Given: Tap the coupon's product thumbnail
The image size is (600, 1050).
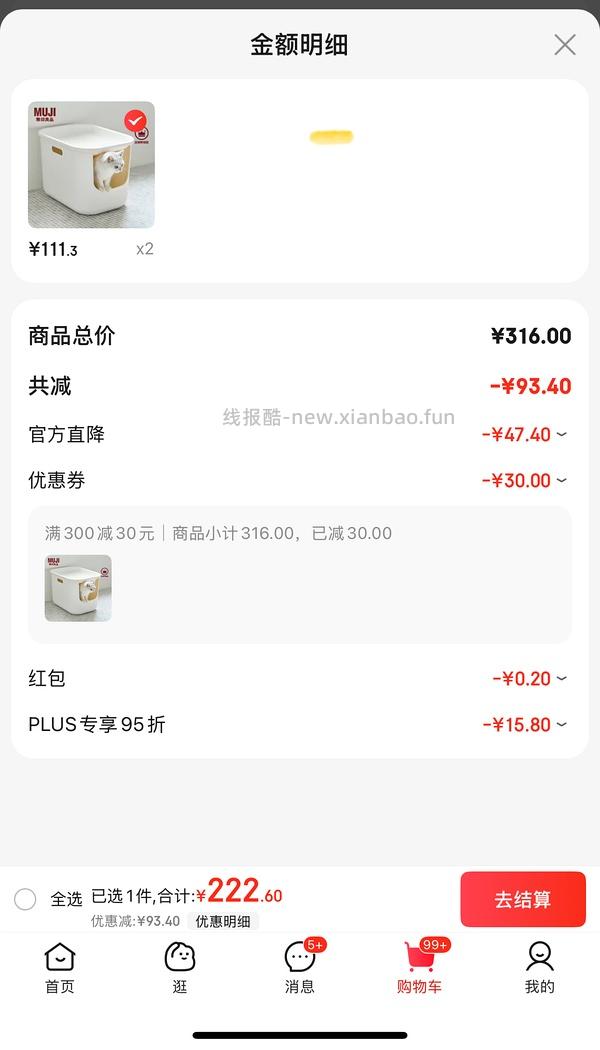Looking at the screenshot, I should (x=78, y=588).
